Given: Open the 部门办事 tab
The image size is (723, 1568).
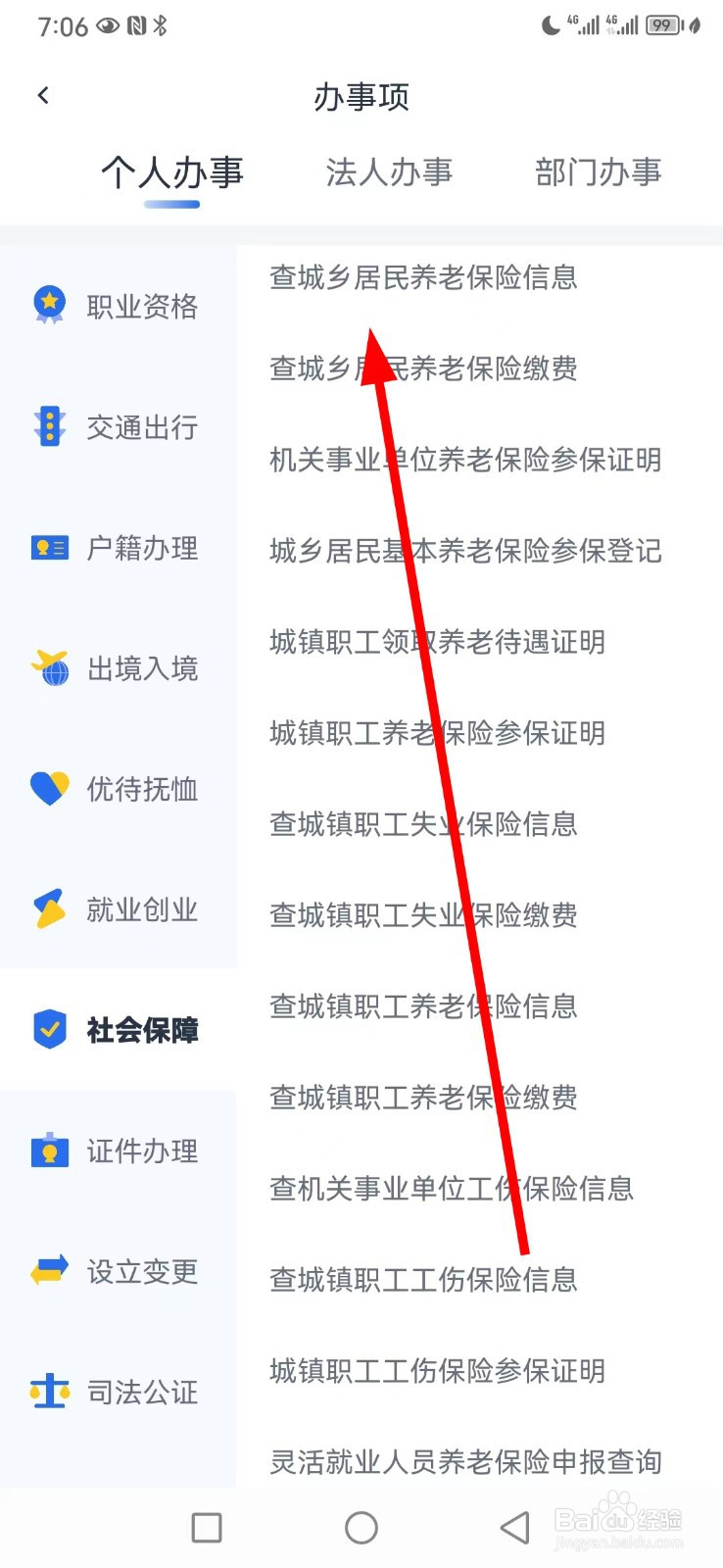Looking at the screenshot, I should tap(598, 173).
